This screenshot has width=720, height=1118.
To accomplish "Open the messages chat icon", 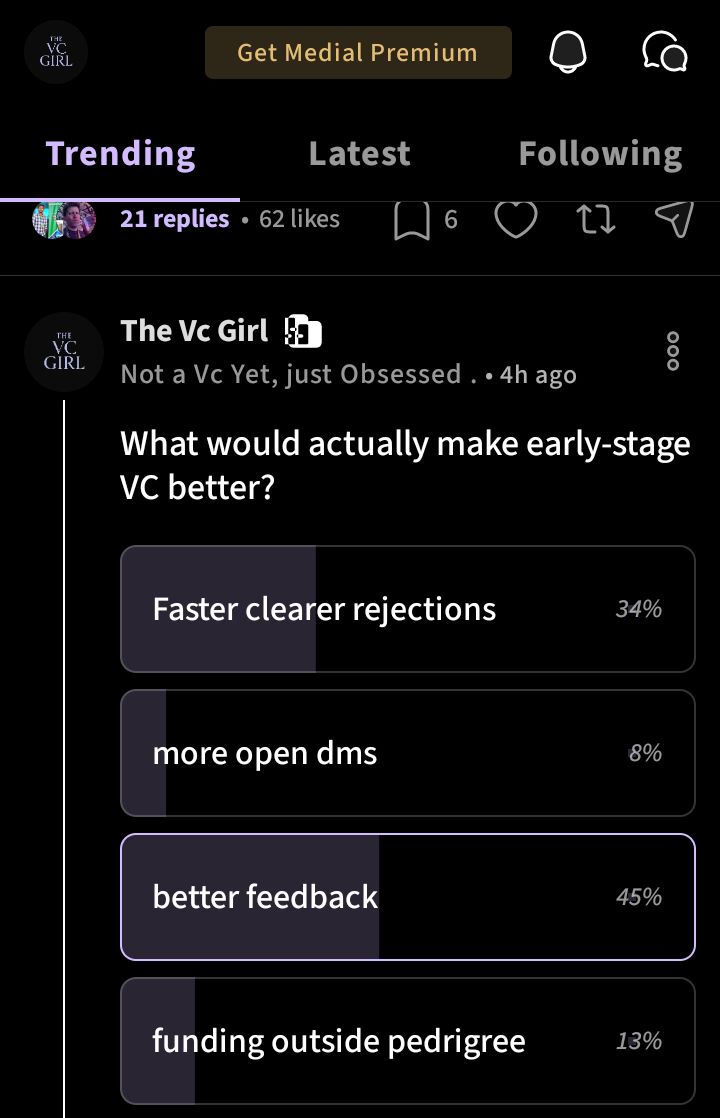I will pos(664,52).
